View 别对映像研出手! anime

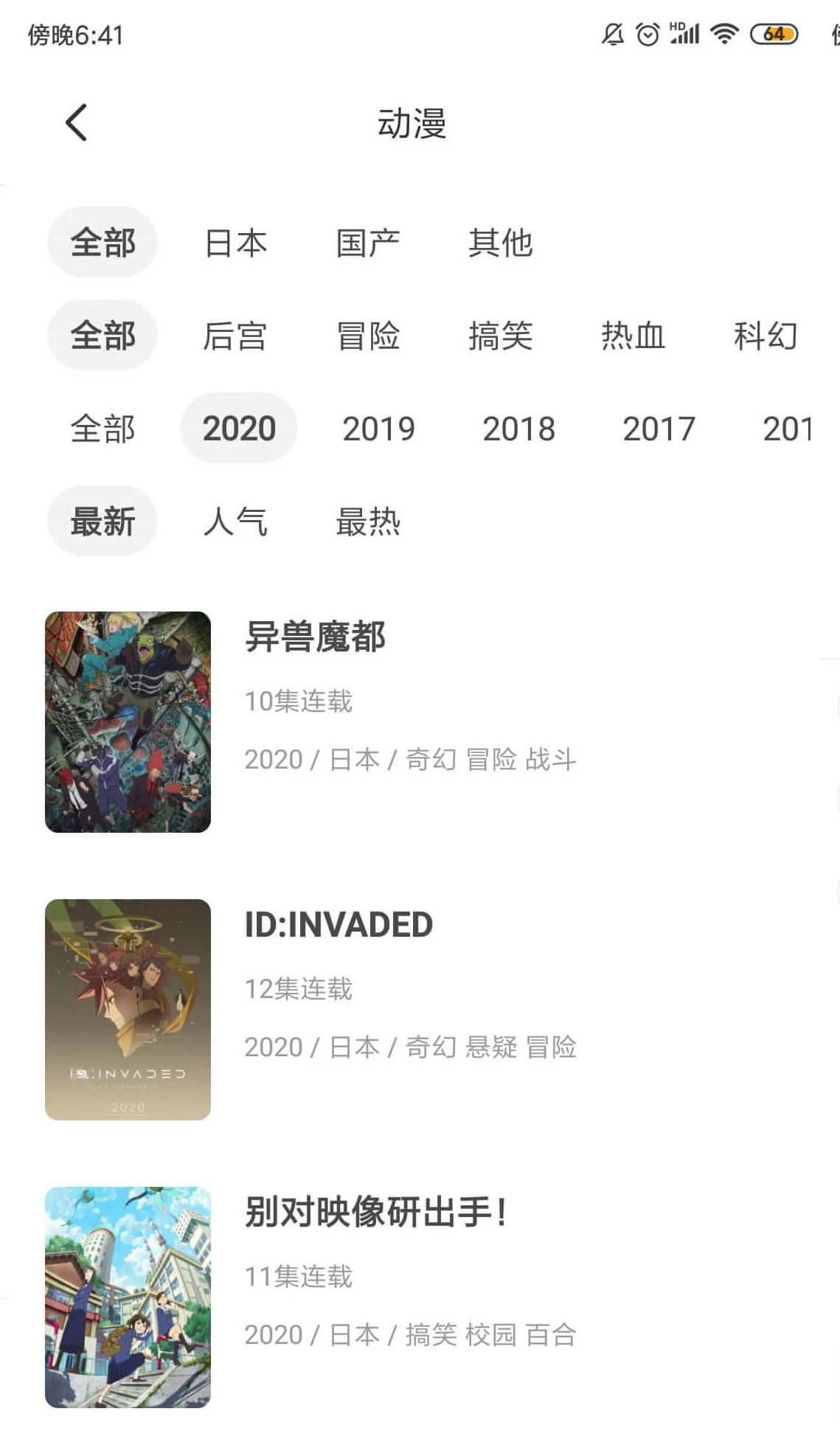(x=420, y=1297)
